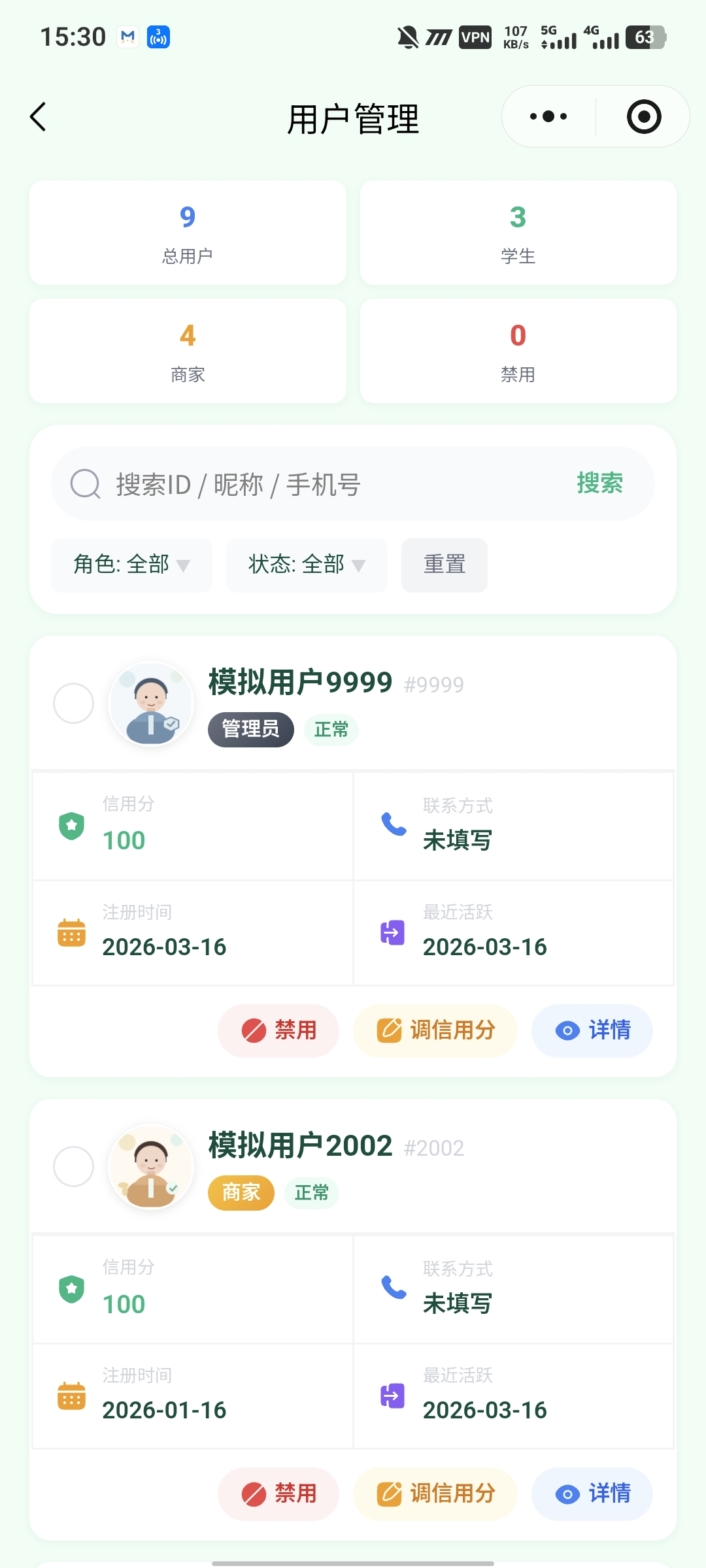This screenshot has height=1568, width=706.
Task: Expand the 状态: 全部 dropdown
Action: (x=306, y=565)
